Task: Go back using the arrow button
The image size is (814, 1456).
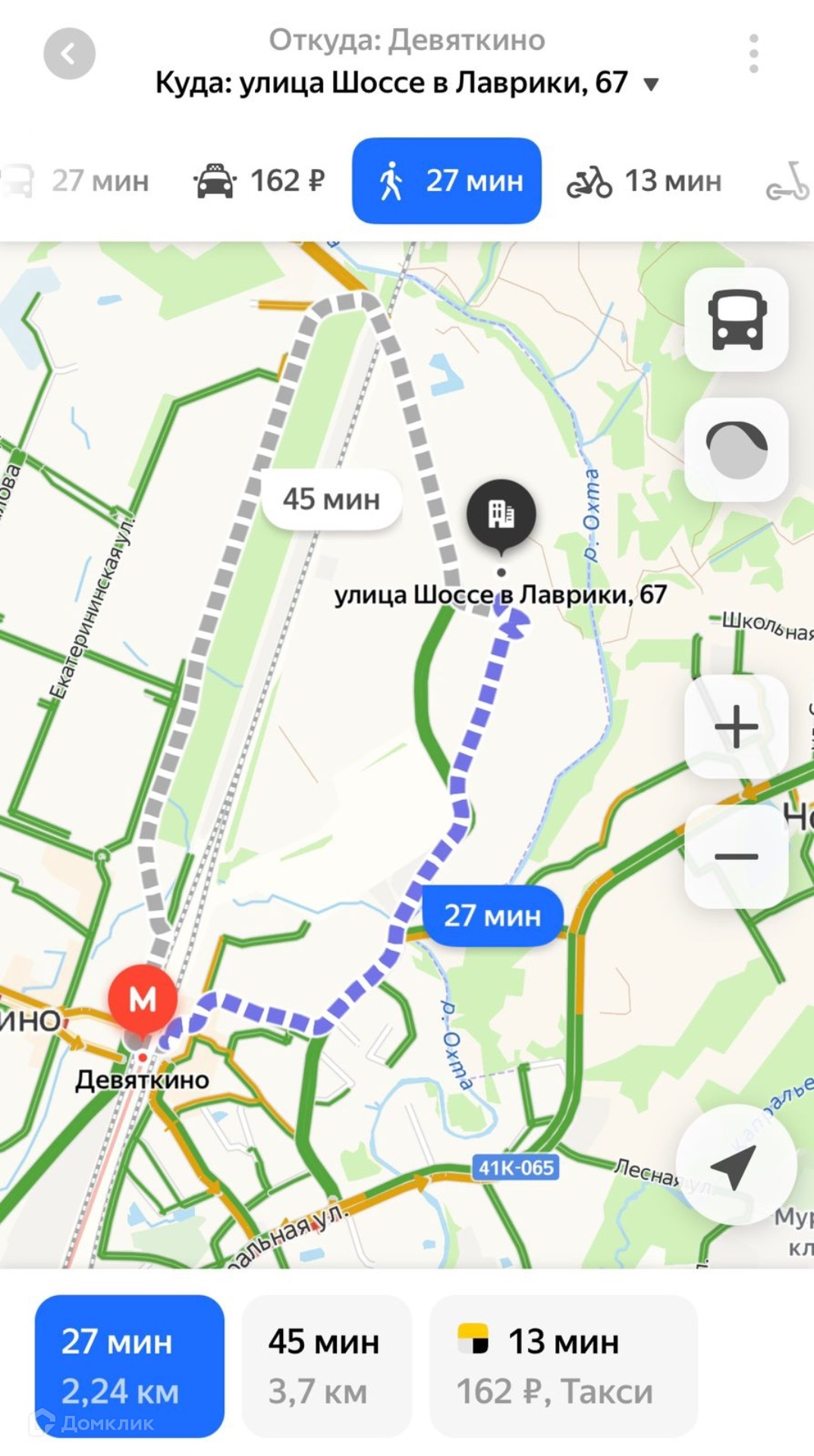Action: [69, 54]
